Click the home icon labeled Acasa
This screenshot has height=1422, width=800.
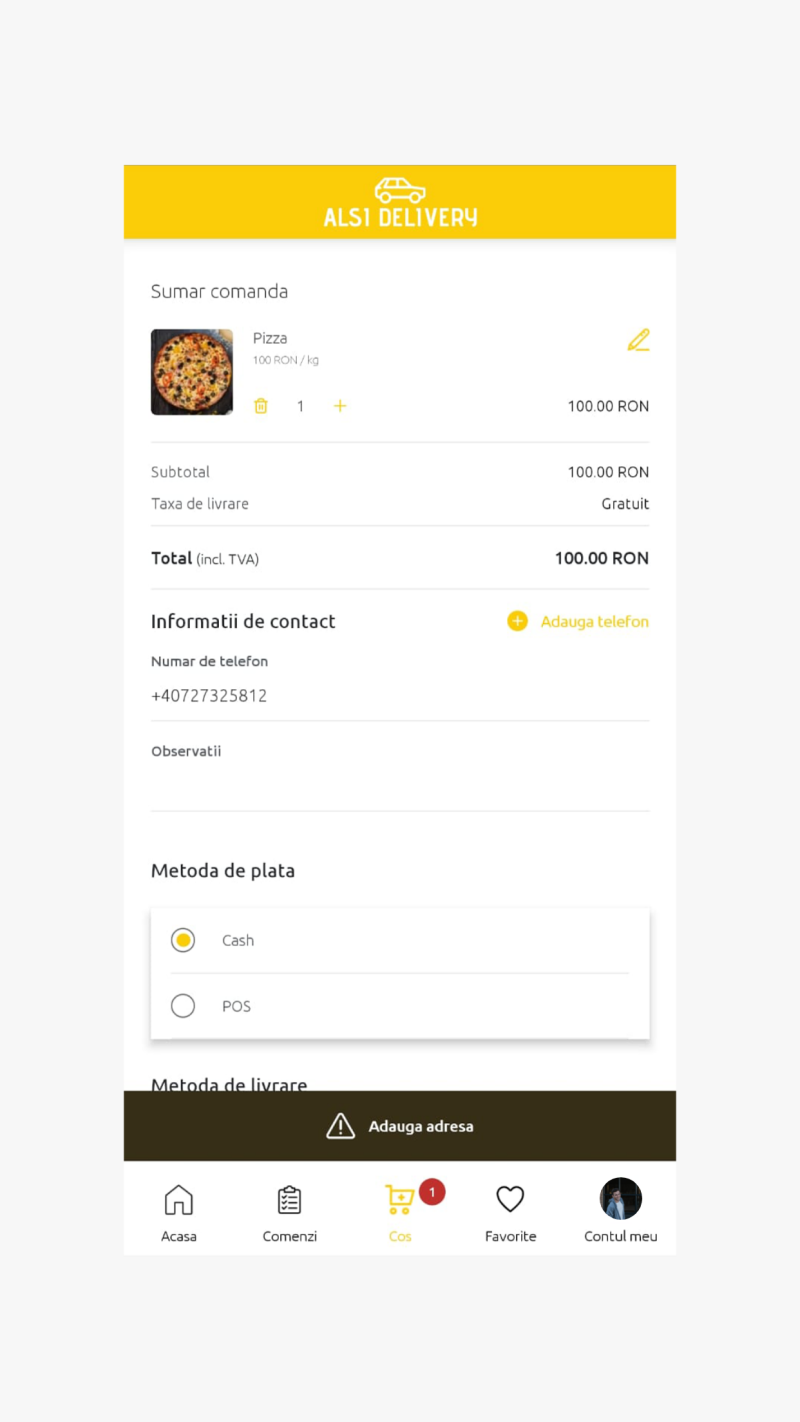pyautogui.click(x=178, y=1199)
